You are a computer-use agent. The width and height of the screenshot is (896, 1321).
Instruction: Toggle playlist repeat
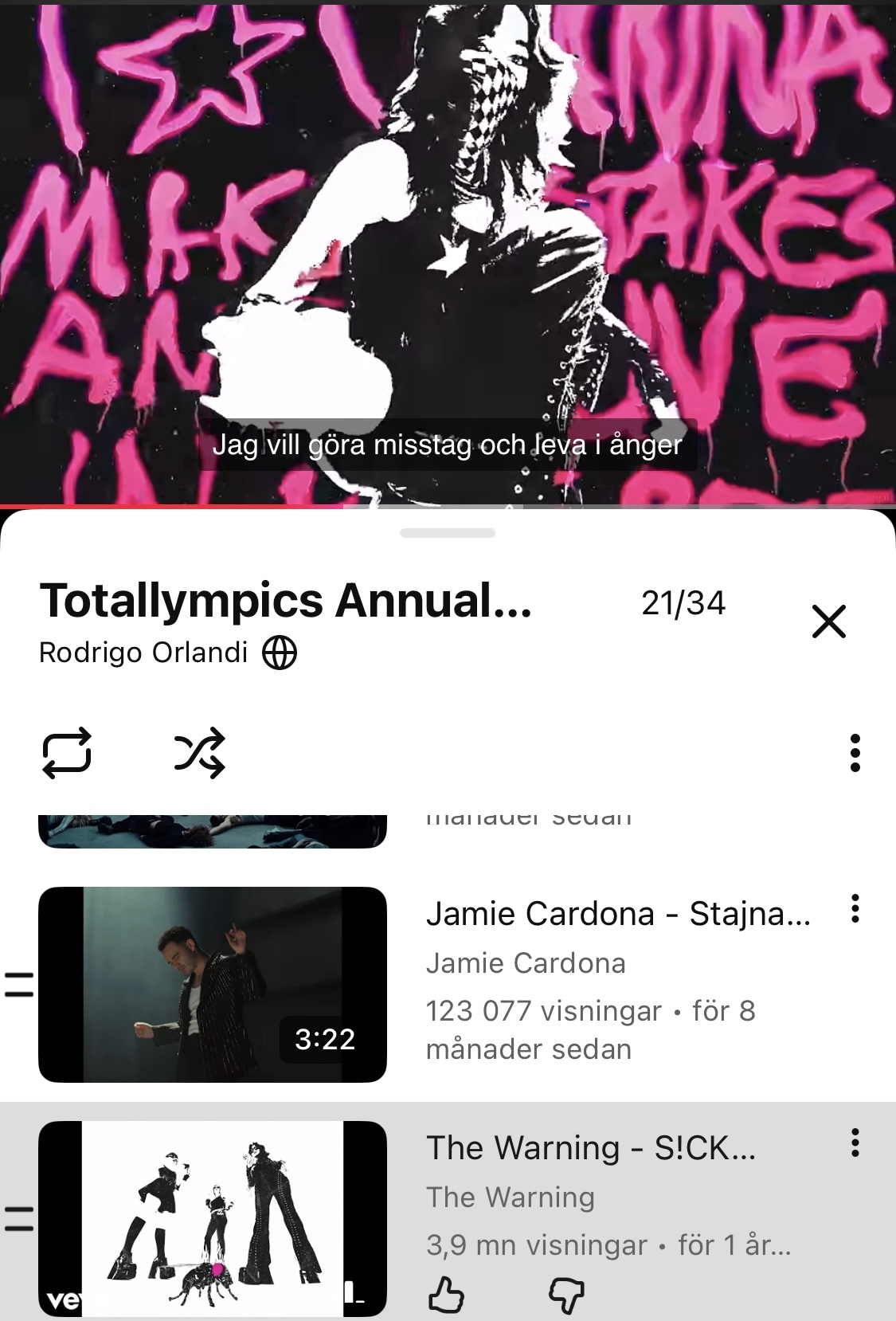click(x=66, y=752)
